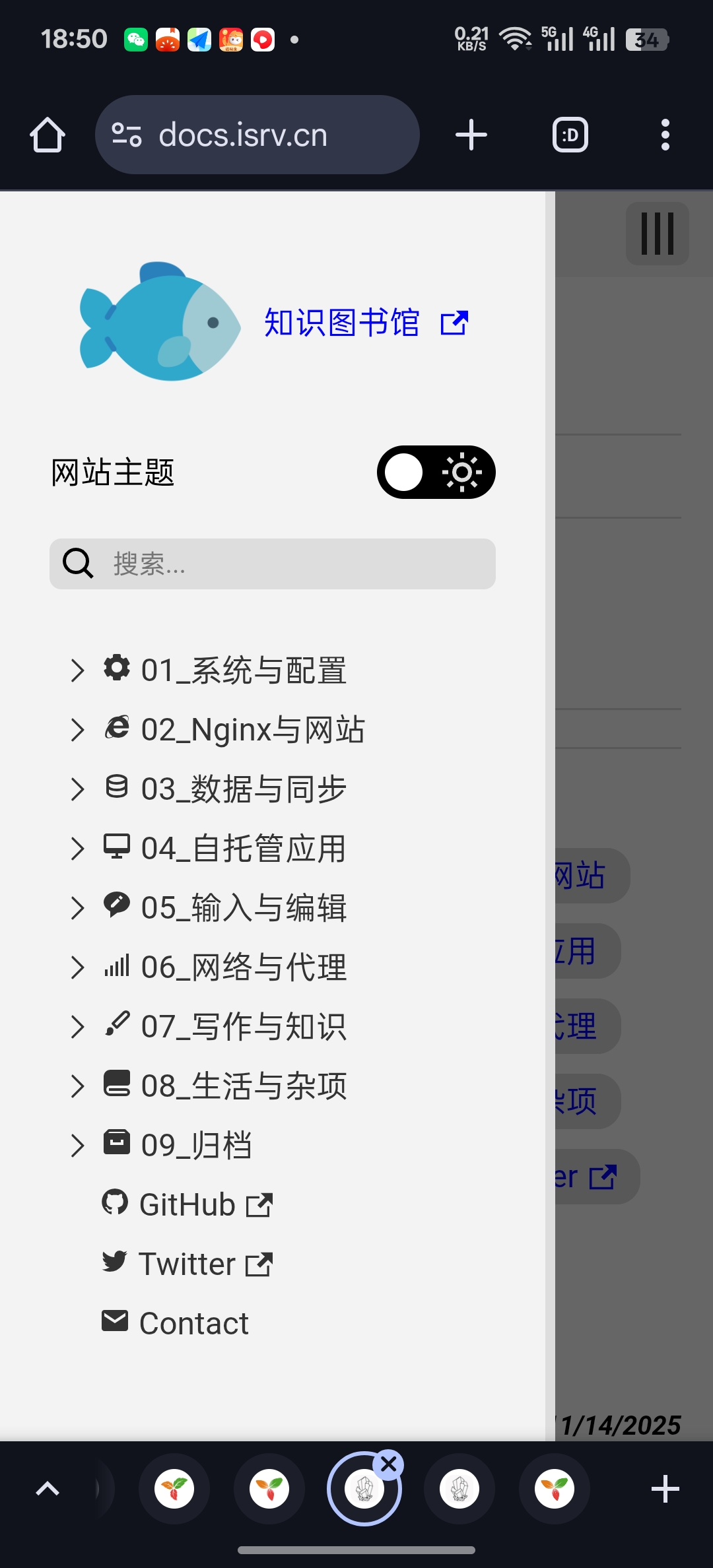Open the hamburger menu at top right
This screenshot has height=1568, width=713.
(x=656, y=234)
